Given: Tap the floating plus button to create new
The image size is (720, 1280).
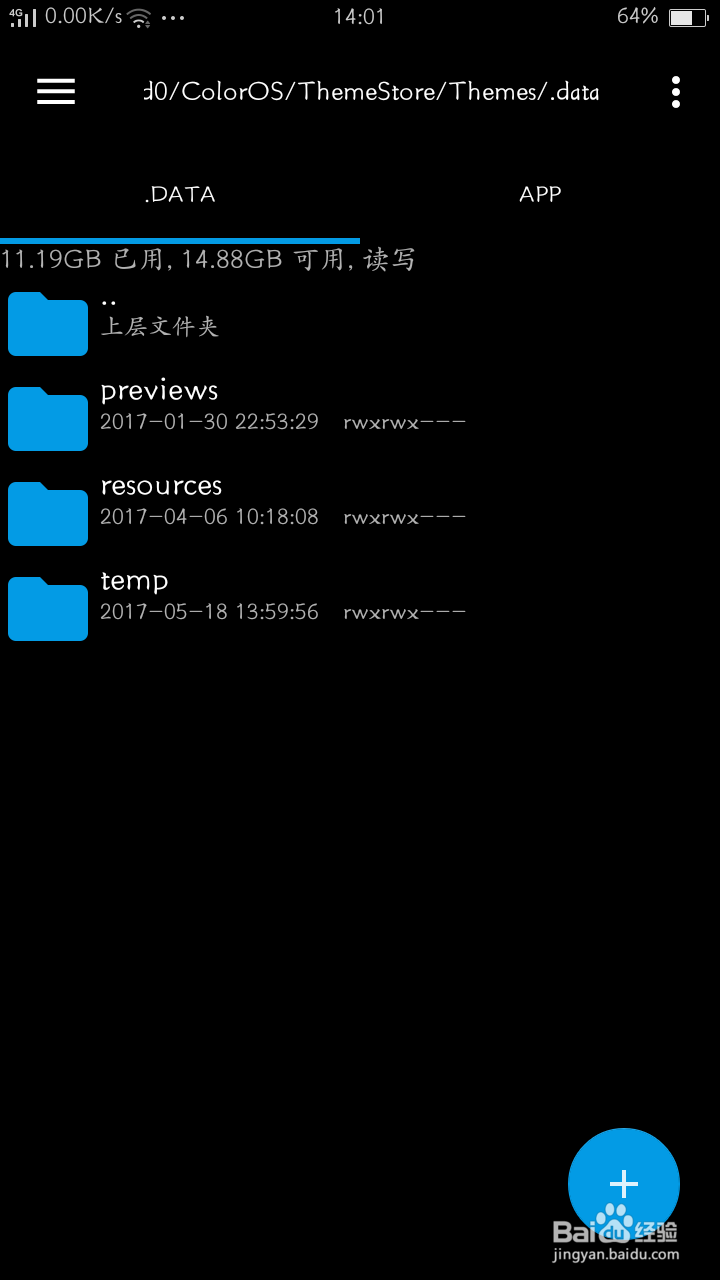Looking at the screenshot, I should click(623, 1183).
